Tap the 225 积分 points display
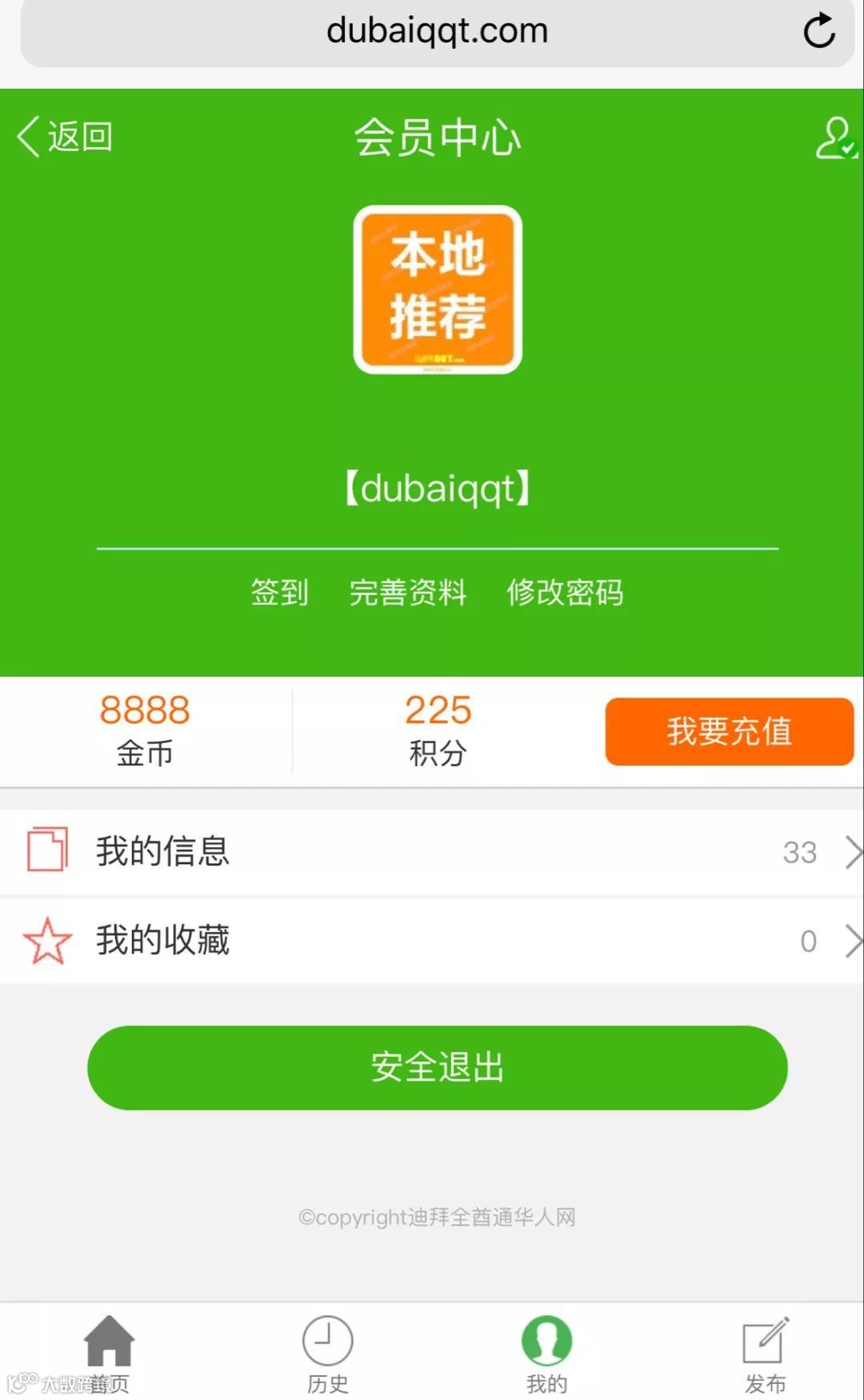The width and height of the screenshot is (864, 1400). click(x=436, y=728)
